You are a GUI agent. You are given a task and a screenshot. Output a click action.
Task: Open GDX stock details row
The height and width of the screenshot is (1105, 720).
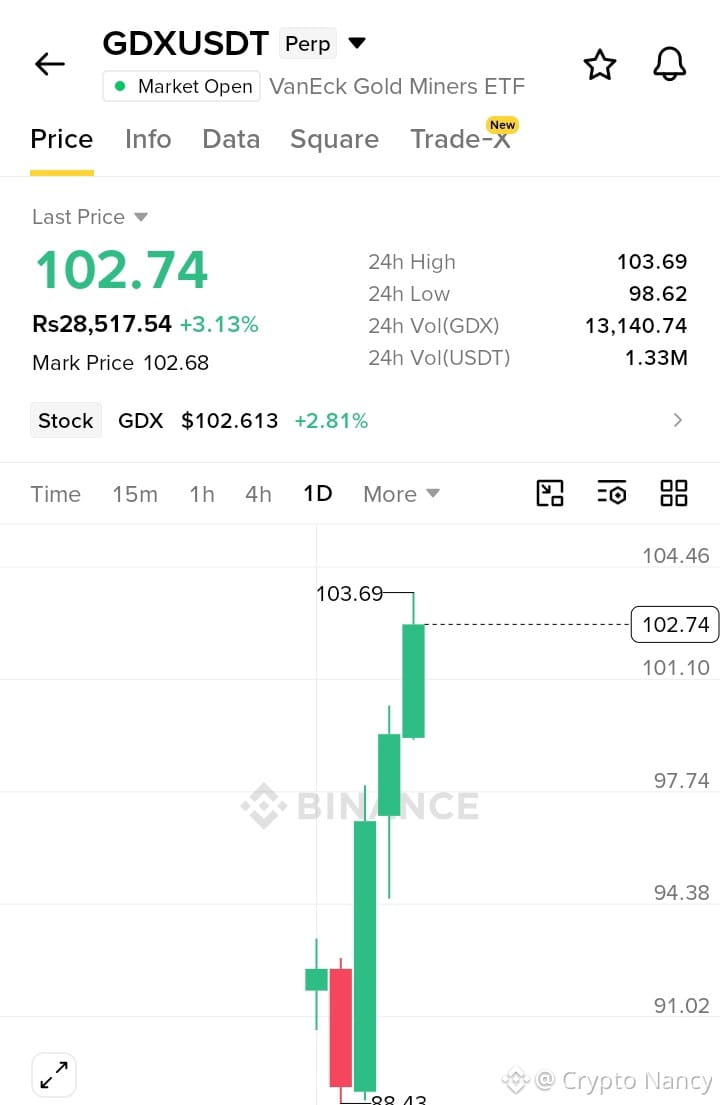click(x=359, y=421)
